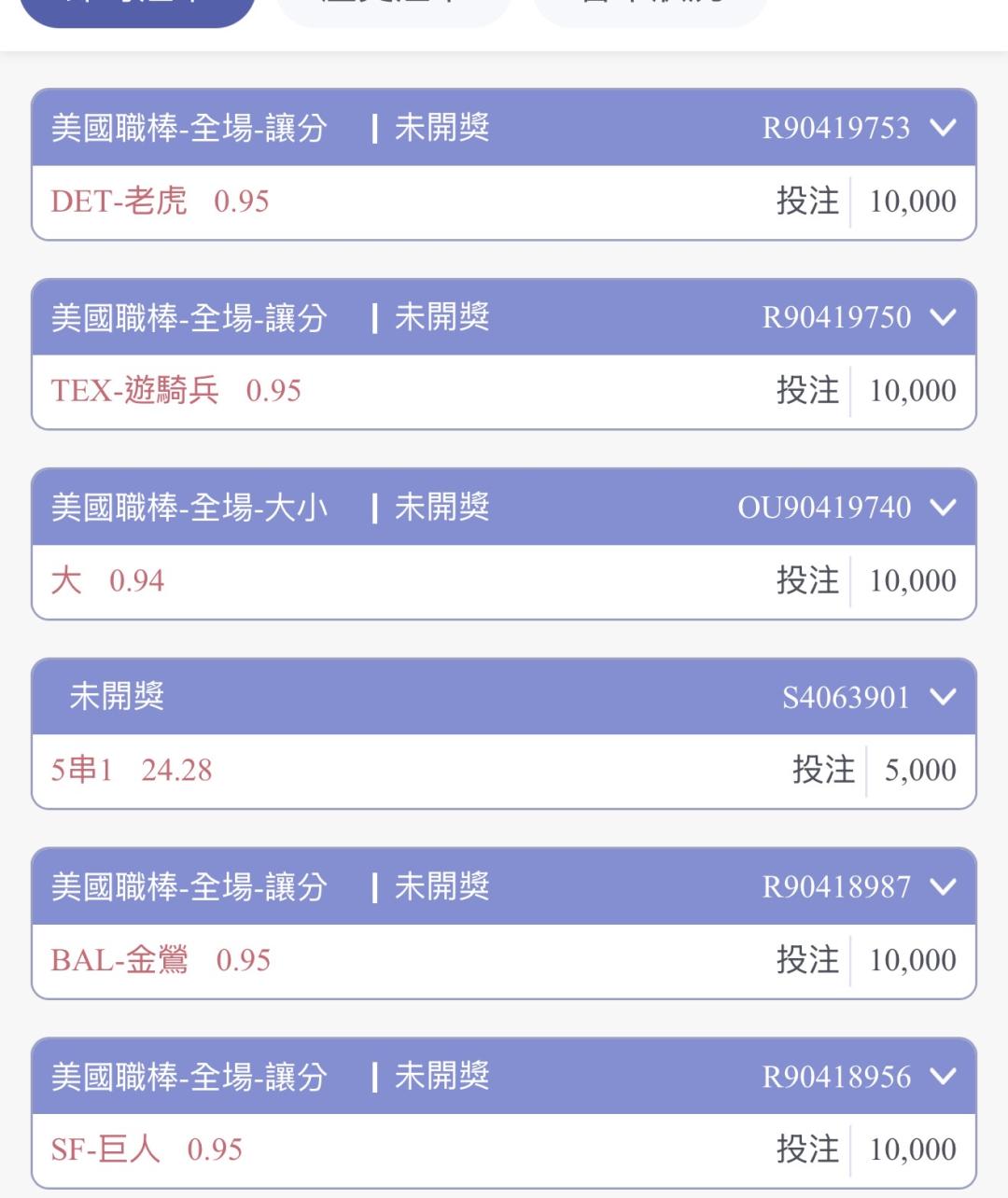Expand bet R90419753 details
The image size is (1008, 1198).
tap(943, 128)
